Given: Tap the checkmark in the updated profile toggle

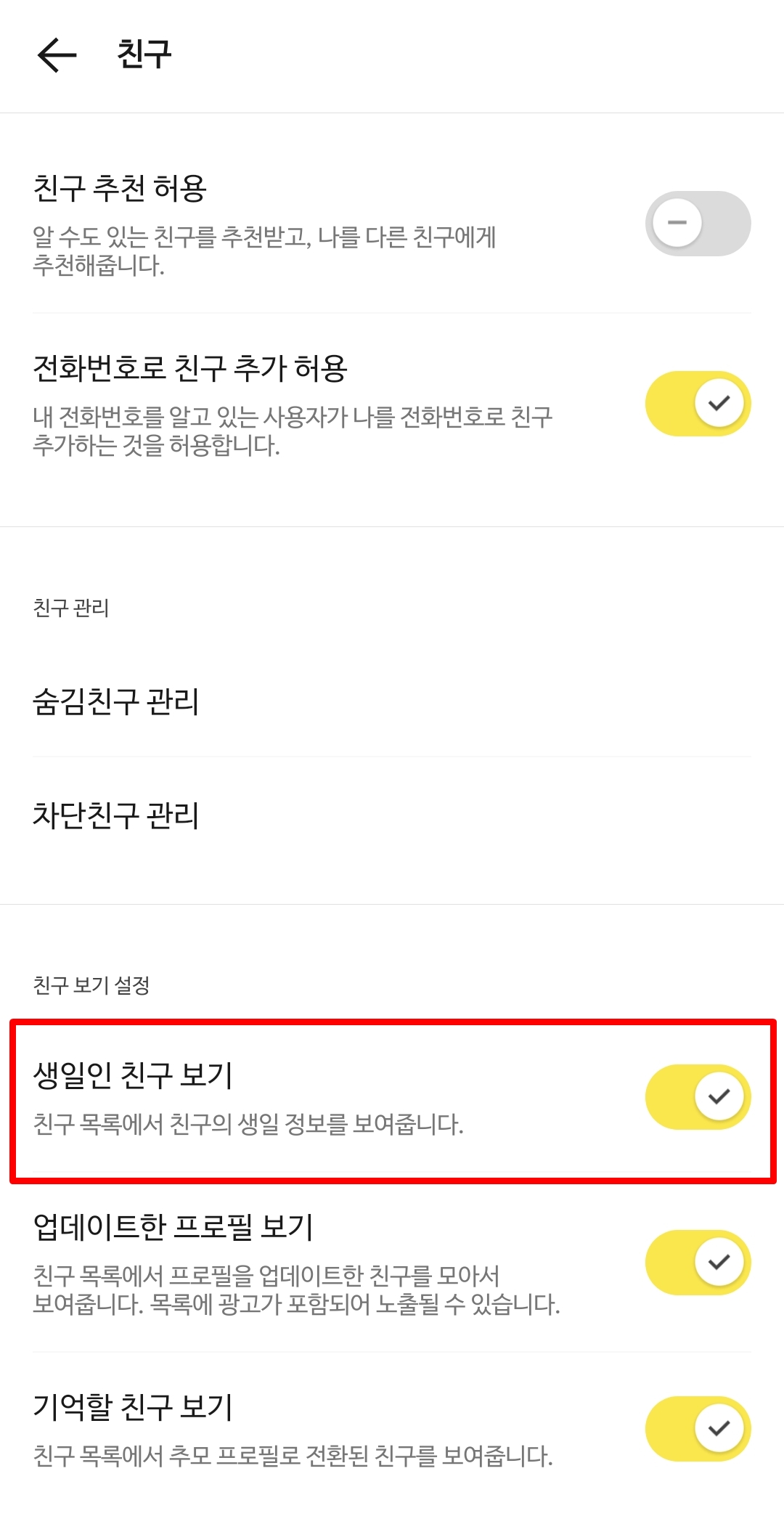Looking at the screenshot, I should pos(720,1262).
